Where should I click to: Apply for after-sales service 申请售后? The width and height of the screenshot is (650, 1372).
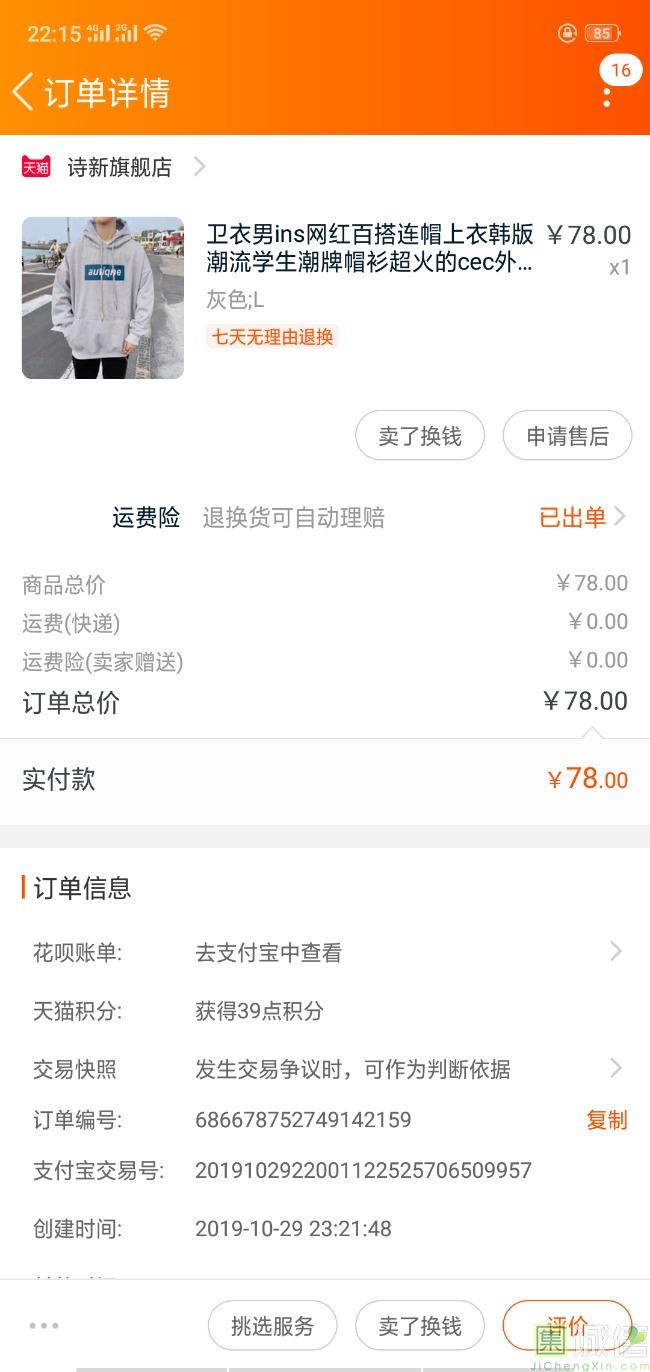567,436
